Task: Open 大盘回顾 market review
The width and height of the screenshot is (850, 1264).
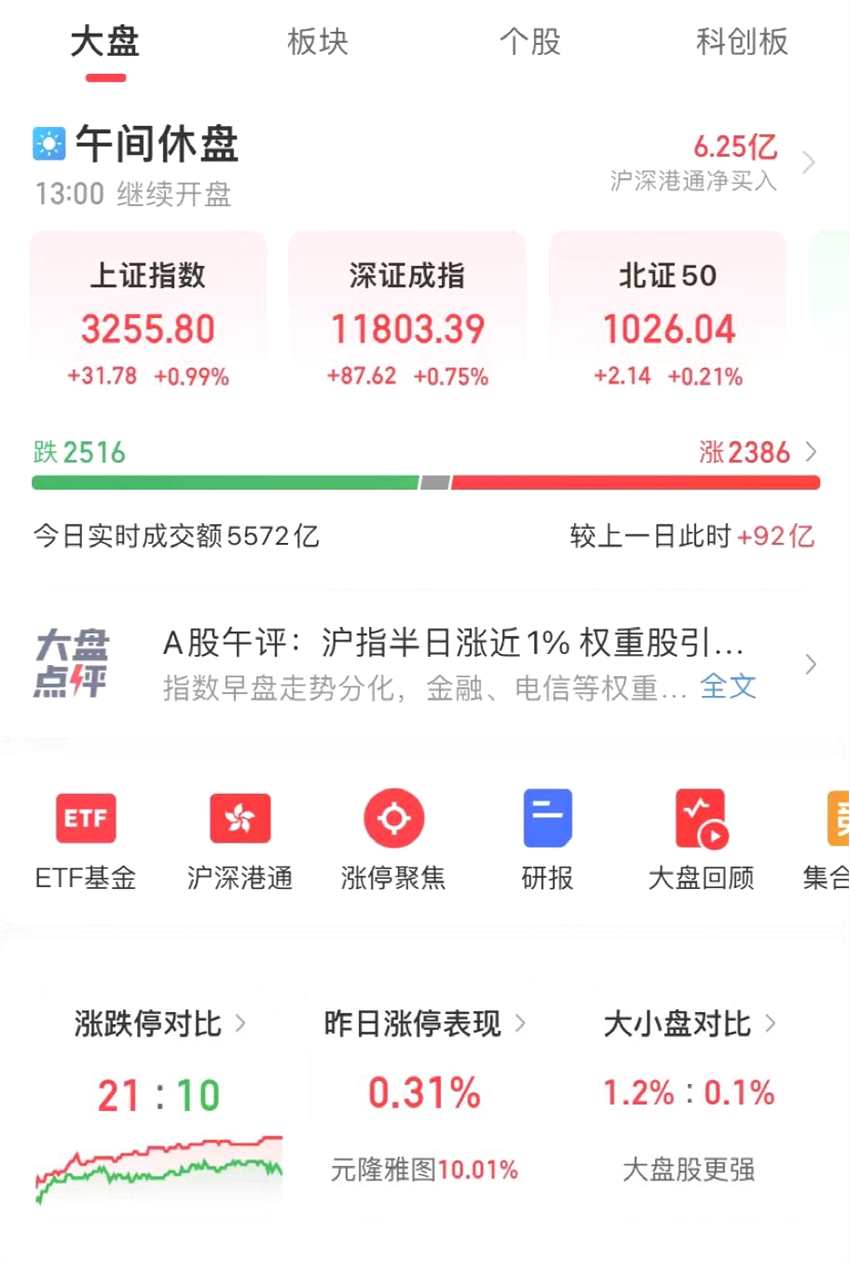Action: pyautogui.click(x=701, y=838)
